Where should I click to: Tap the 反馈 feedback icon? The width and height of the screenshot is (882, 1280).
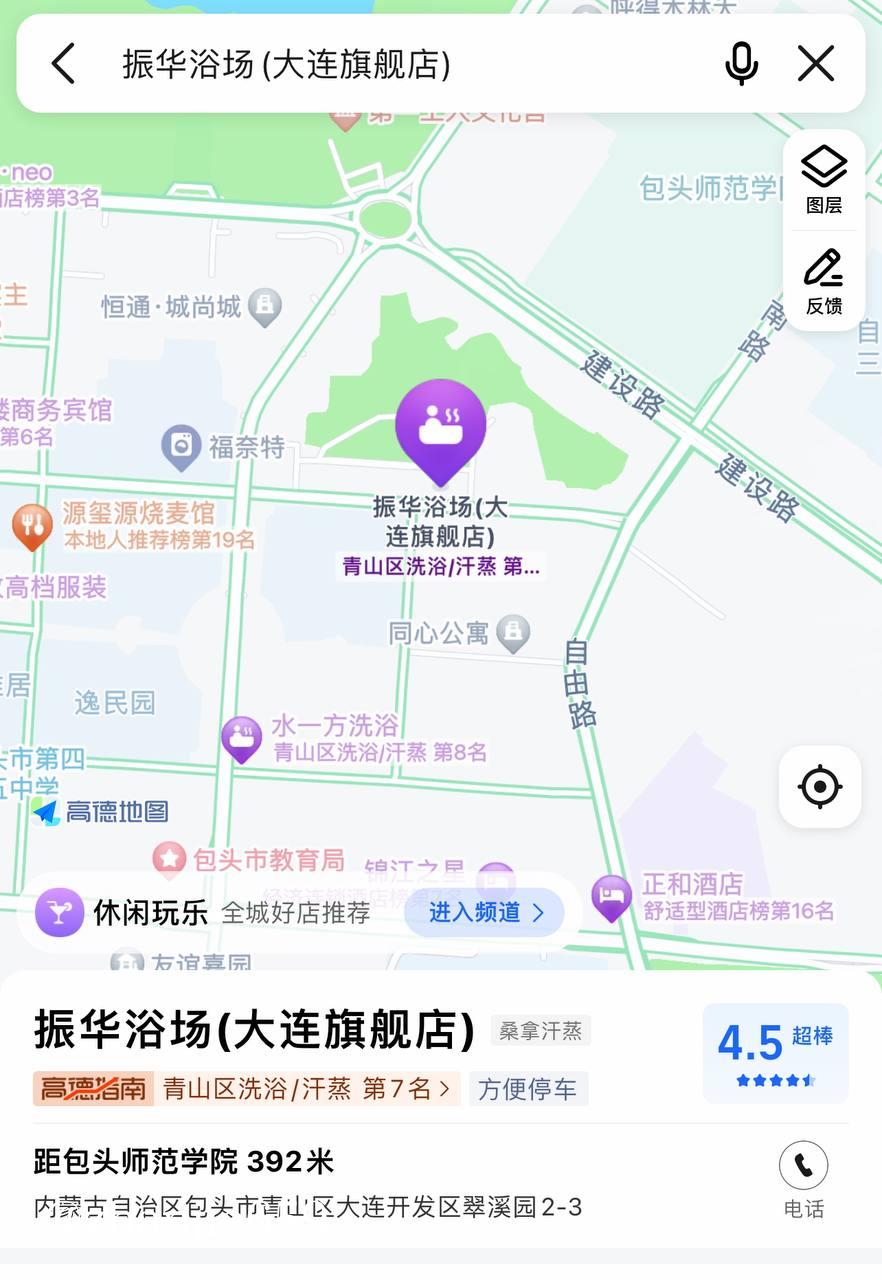[x=823, y=280]
